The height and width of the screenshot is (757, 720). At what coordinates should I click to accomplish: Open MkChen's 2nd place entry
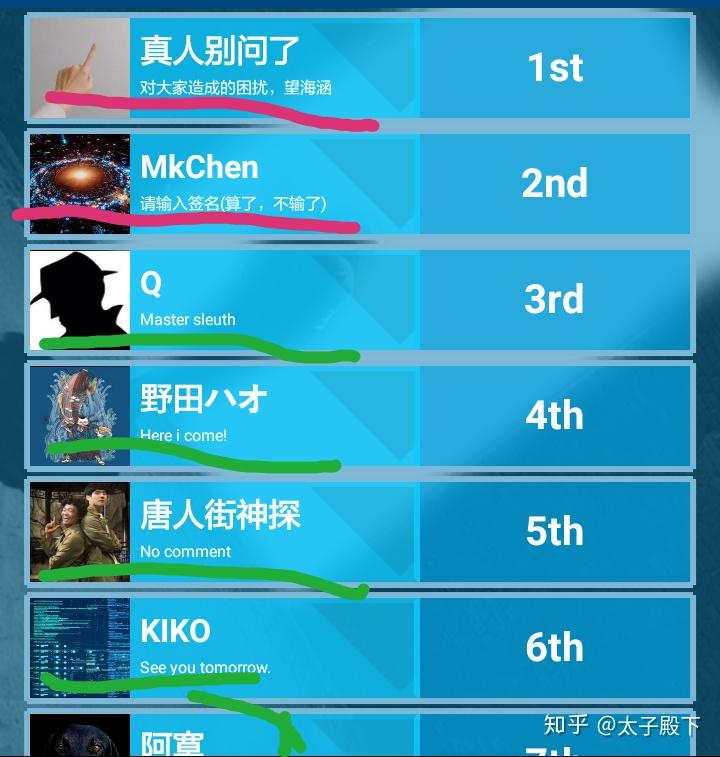360,184
